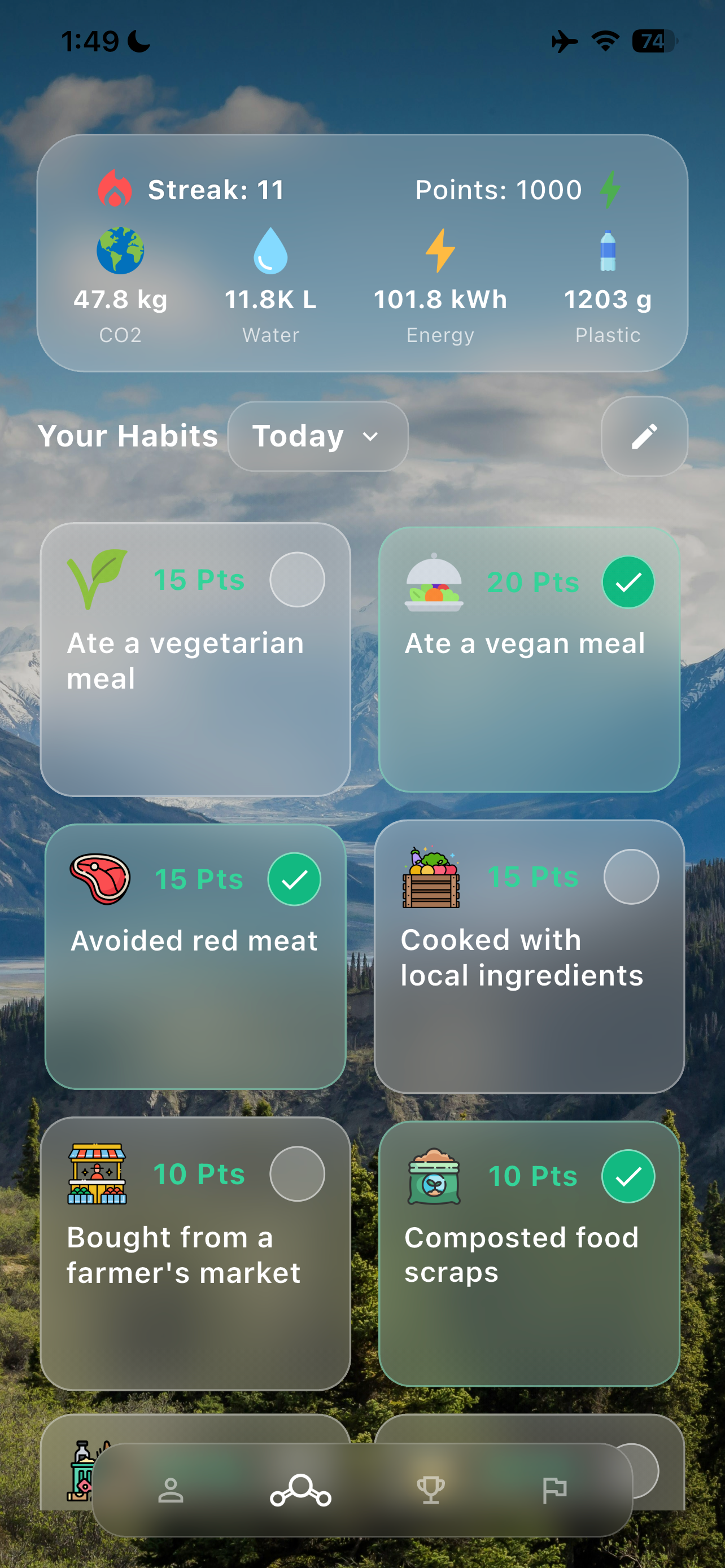725x1568 pixels.
Task: Open the flag goals tab
Action: pos(554,1490)
